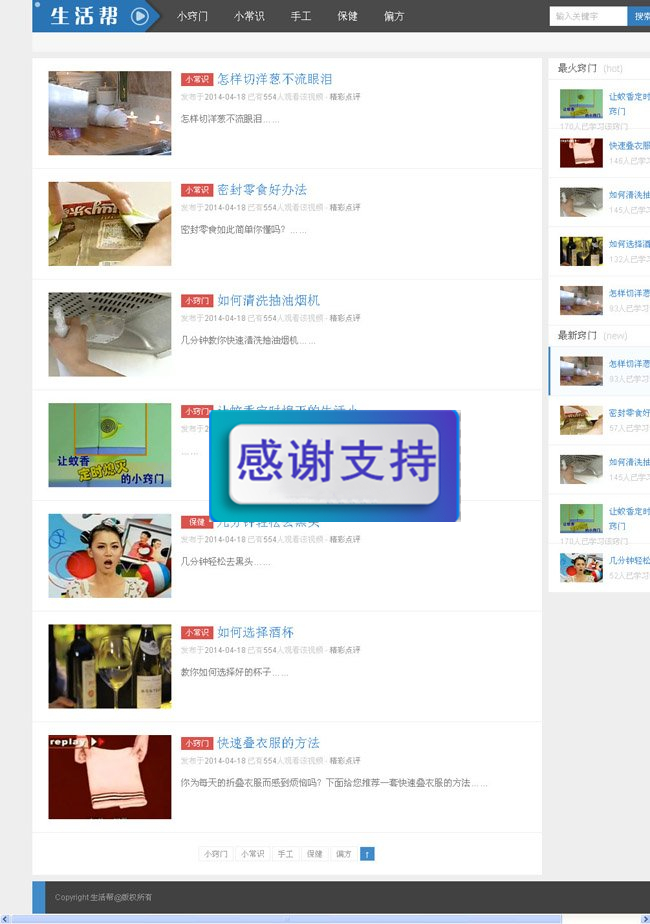Screen dimensions: 650x924
Task: Select the 偏方 navigation tab
Action: coord(394,16)
